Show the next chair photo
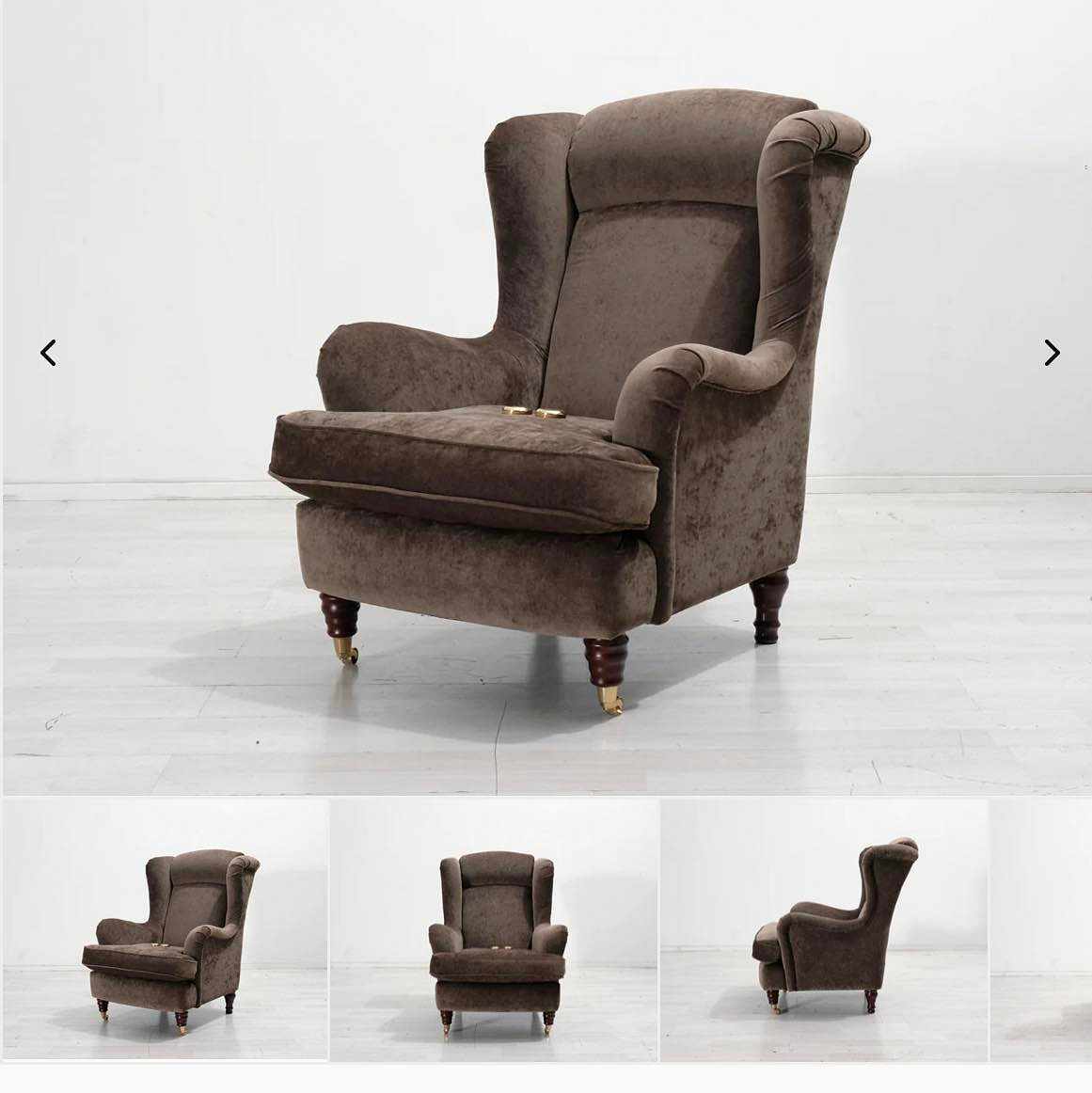The image size is (1092, 1093). (1052, 353)
